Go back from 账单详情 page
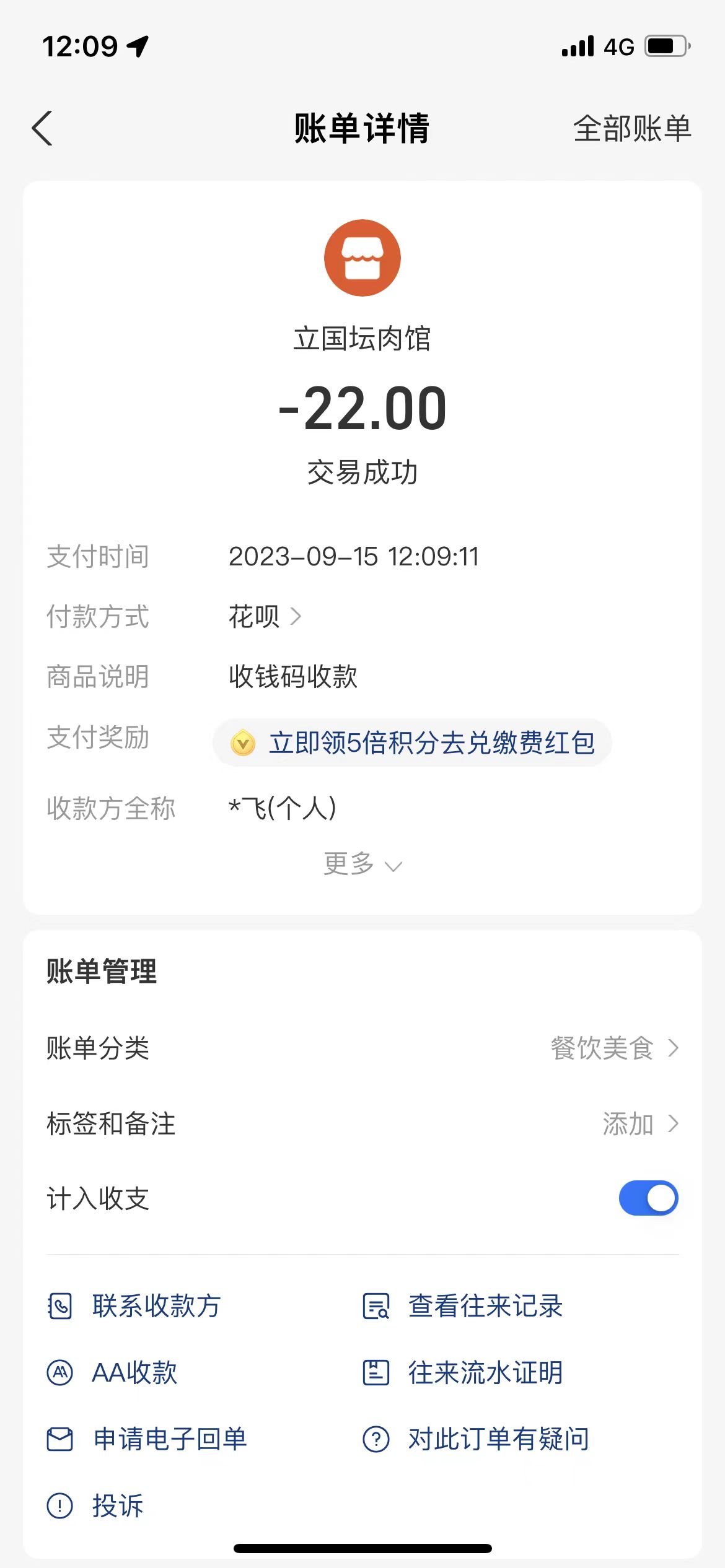Viewport: 725px width, 1568px height. click(42, 128)
